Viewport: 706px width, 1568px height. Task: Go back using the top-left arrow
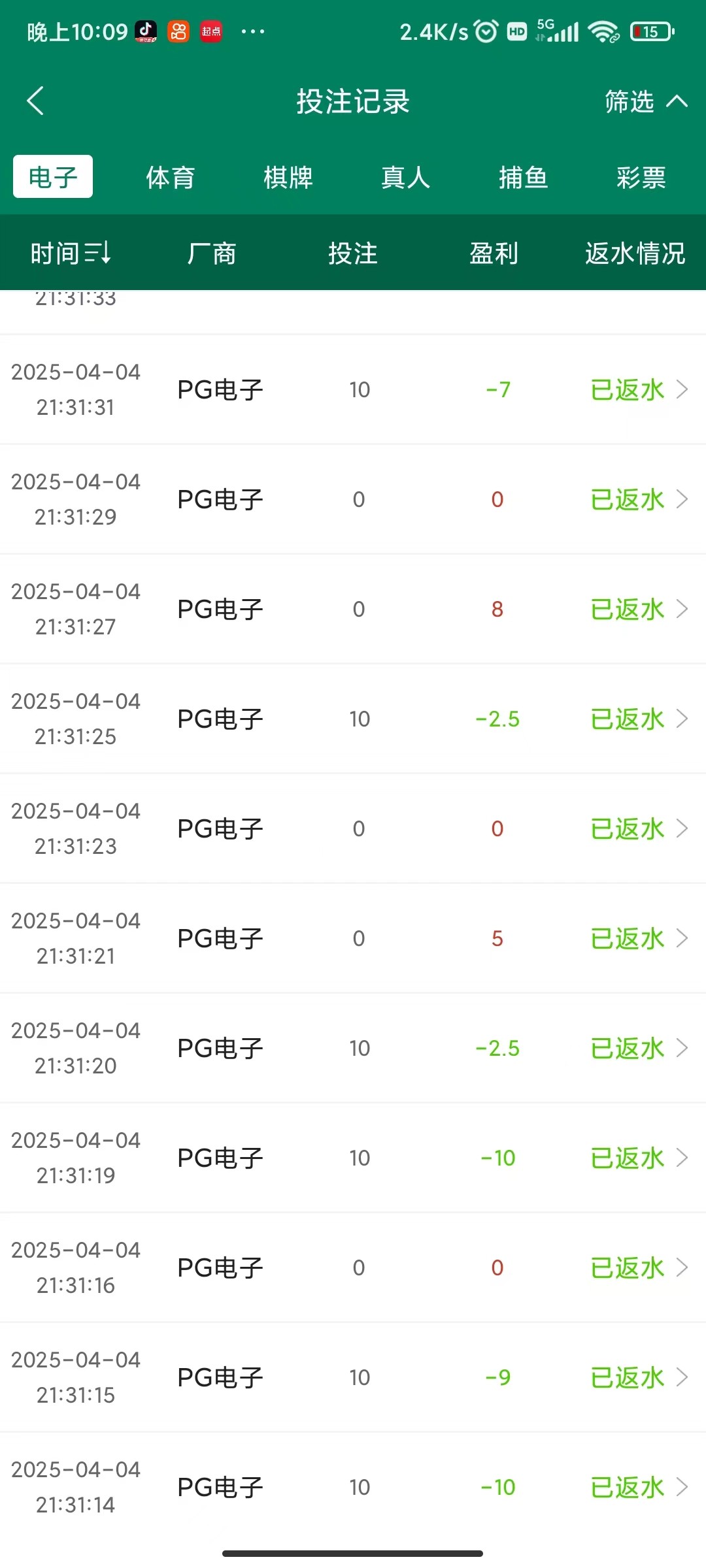click(36, 101)
